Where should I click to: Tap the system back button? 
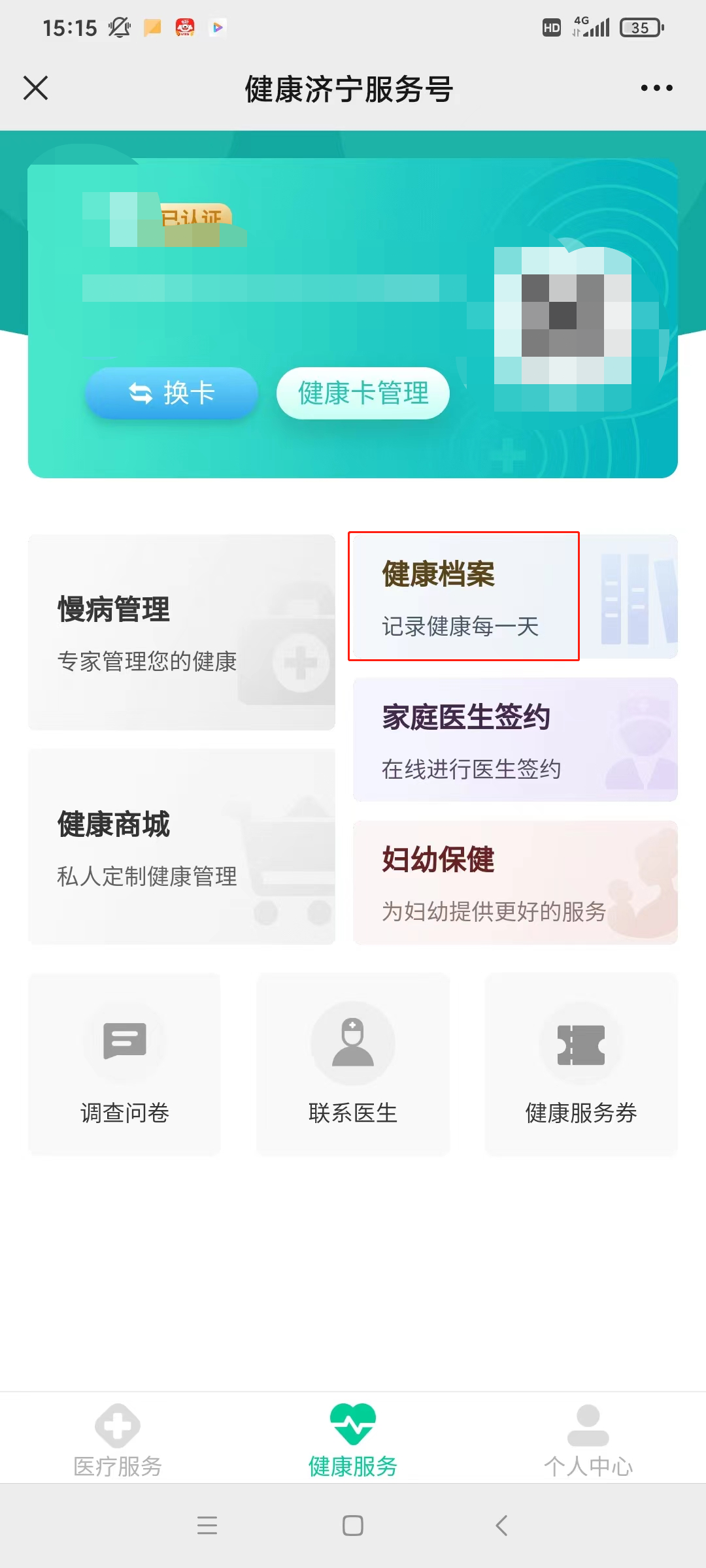(x=501, y=1526)
